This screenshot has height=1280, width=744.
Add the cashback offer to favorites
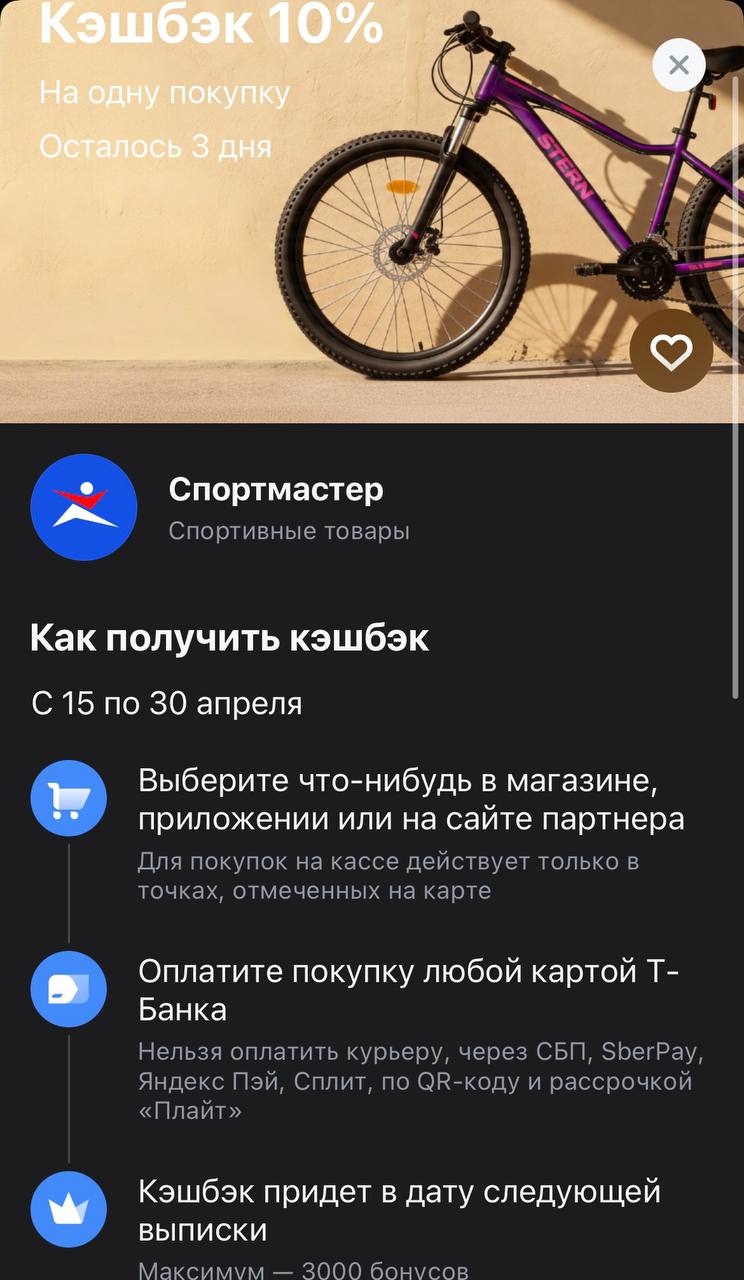point(671,351)
